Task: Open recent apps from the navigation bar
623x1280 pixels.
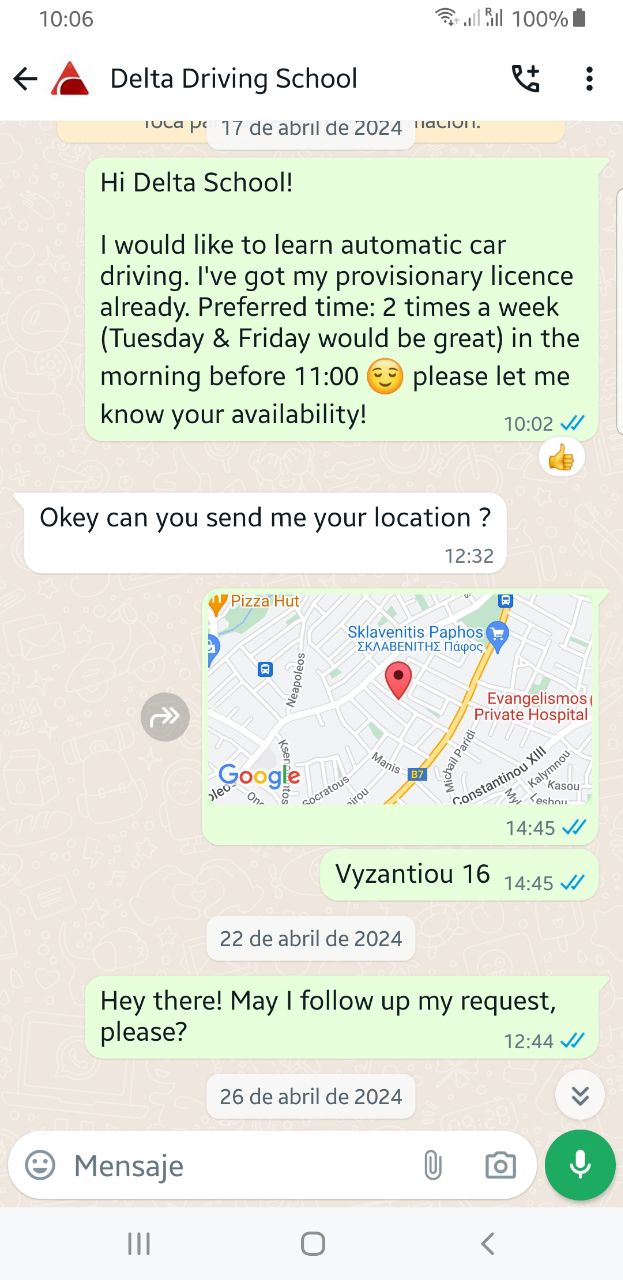Action: tap(139, 1243)
